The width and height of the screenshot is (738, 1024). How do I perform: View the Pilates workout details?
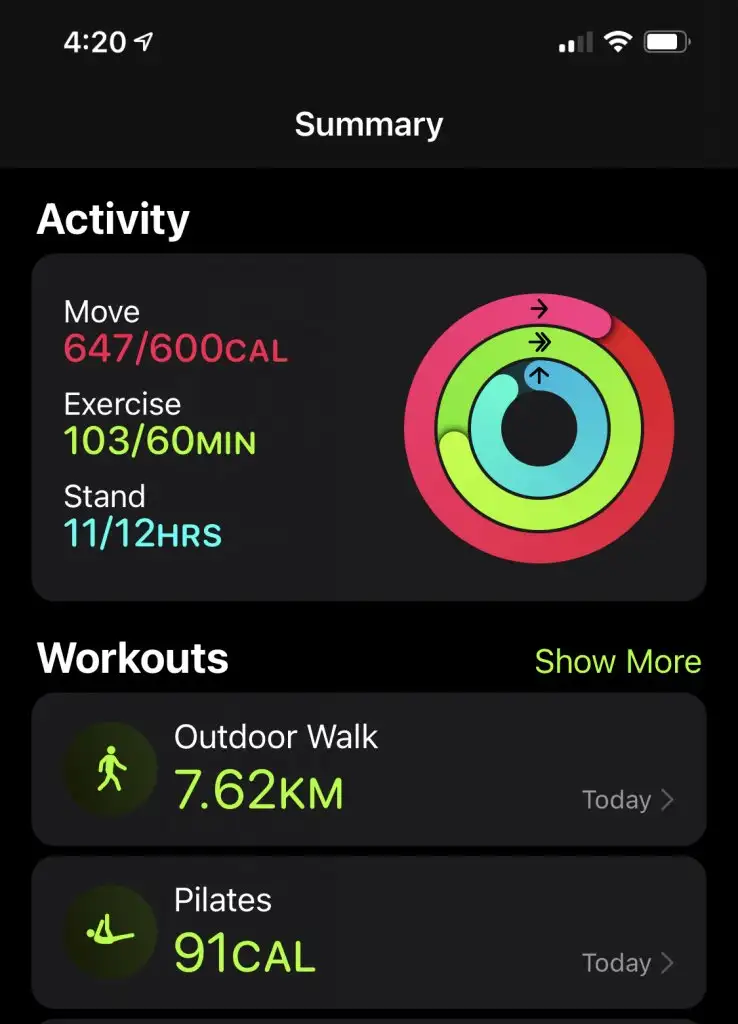pos(368,931)
